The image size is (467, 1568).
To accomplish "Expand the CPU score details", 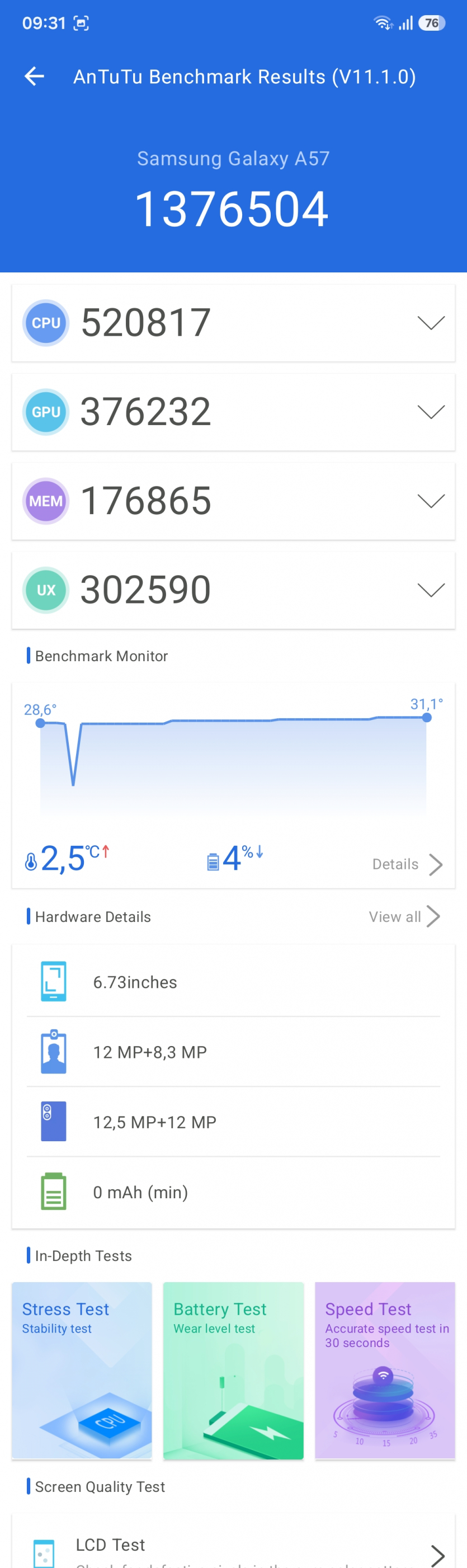I will pos(431,323).
